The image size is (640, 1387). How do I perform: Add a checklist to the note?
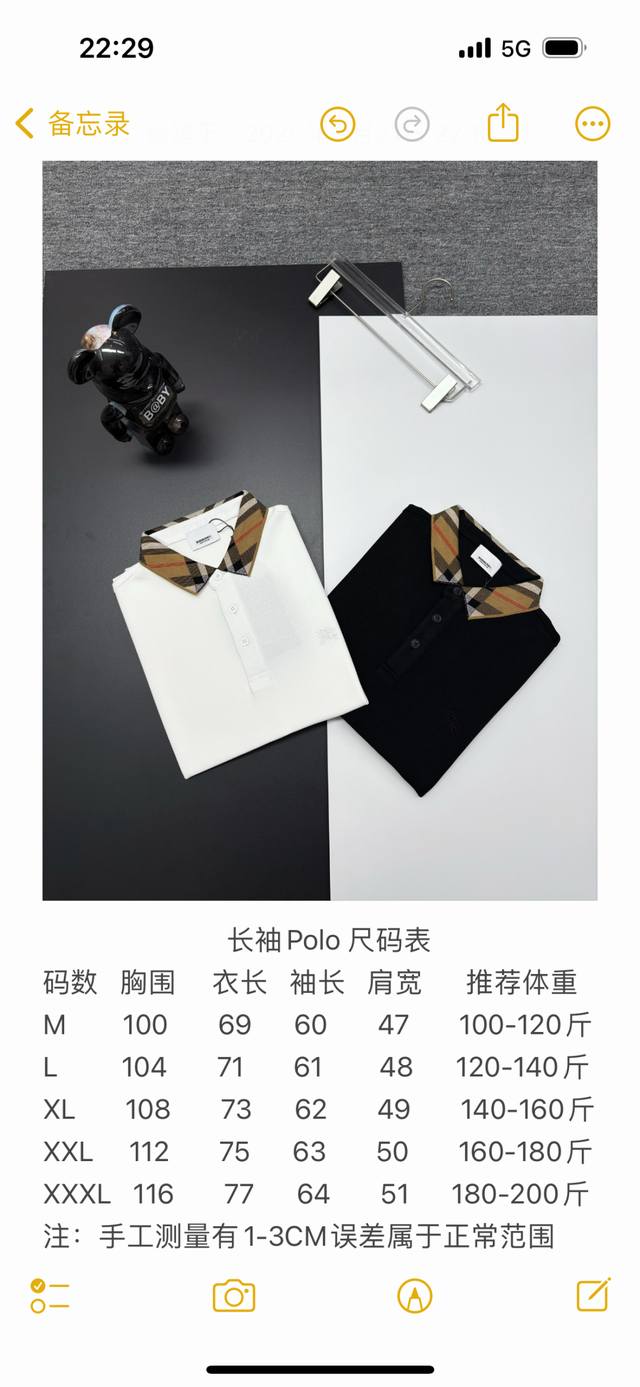tap(49, 1295)
